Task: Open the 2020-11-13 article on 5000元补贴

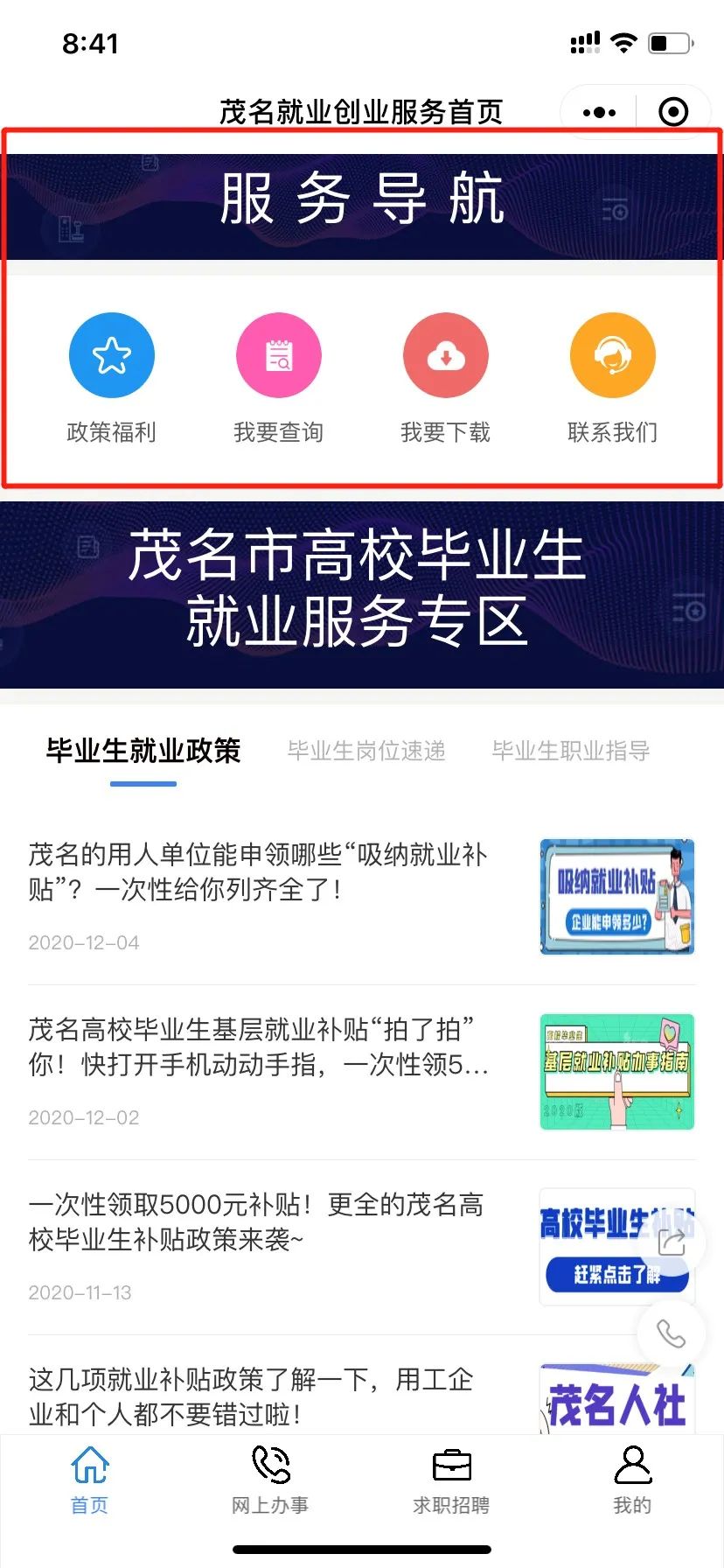Action: pos(362,1247)
